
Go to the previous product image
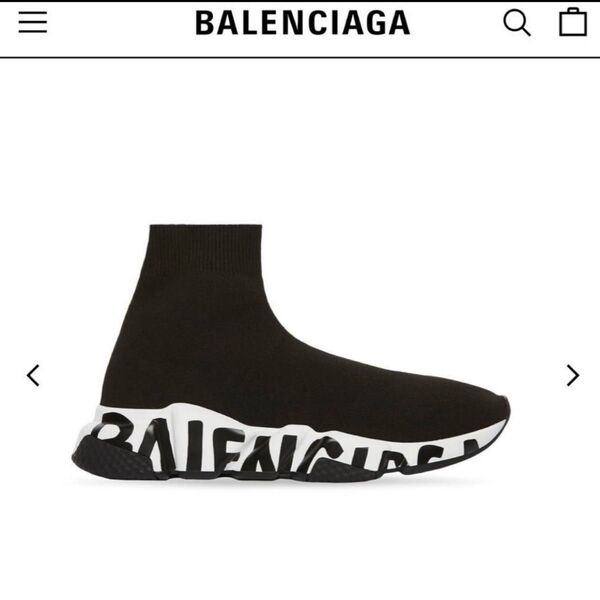33,375
